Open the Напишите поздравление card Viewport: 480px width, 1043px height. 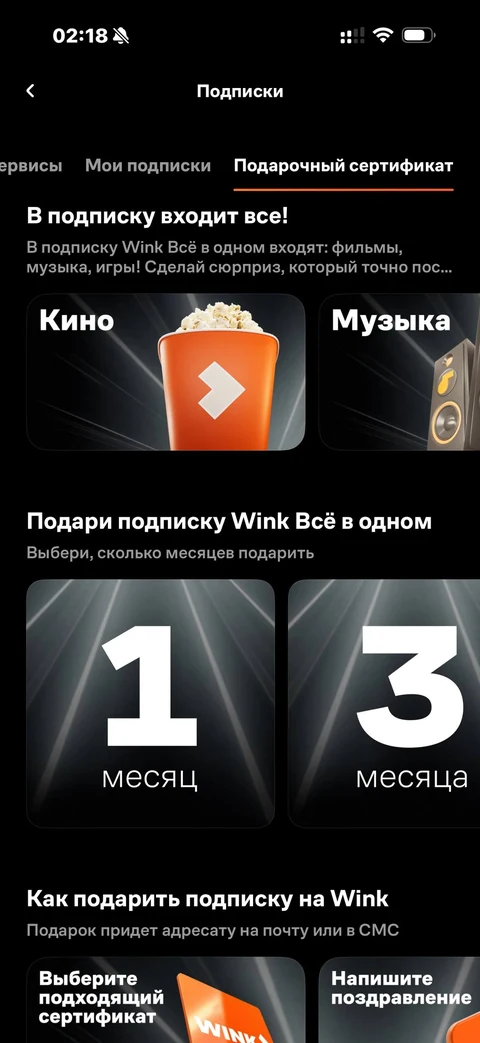pos(399,1000)
